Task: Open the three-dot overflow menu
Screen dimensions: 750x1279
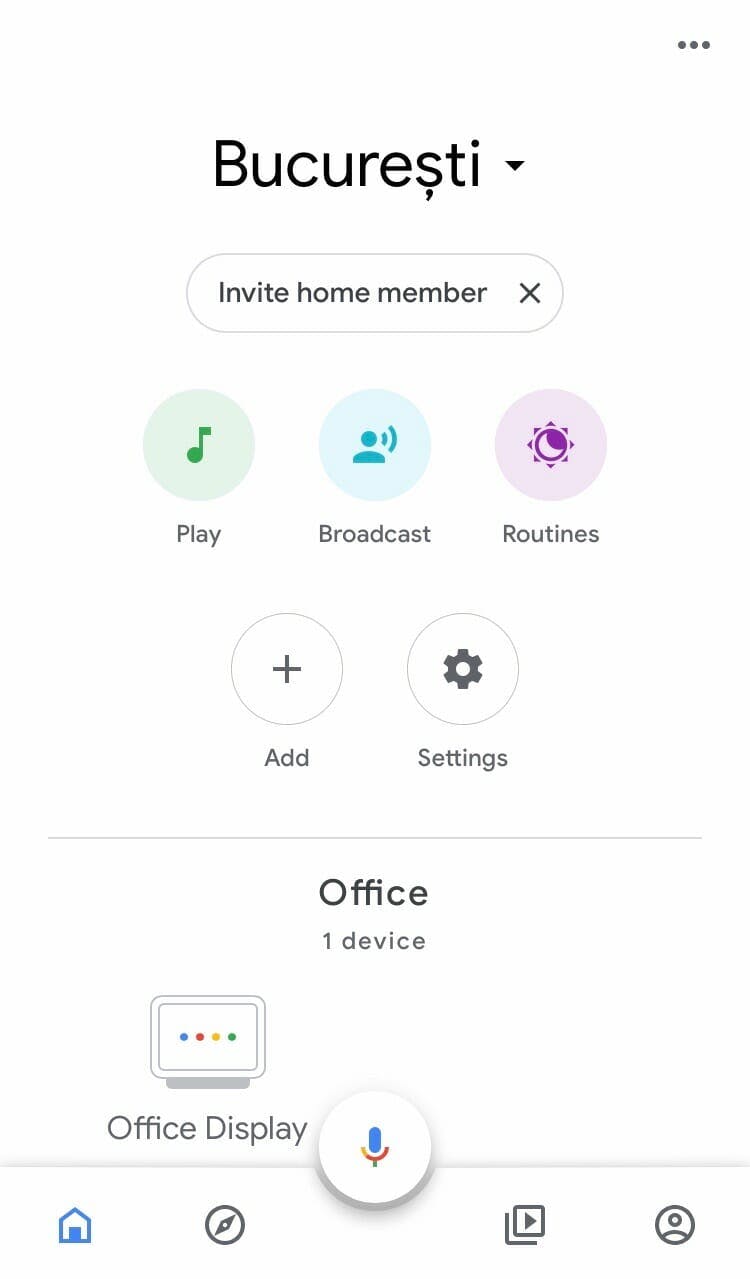Action: tap(693, 45)
